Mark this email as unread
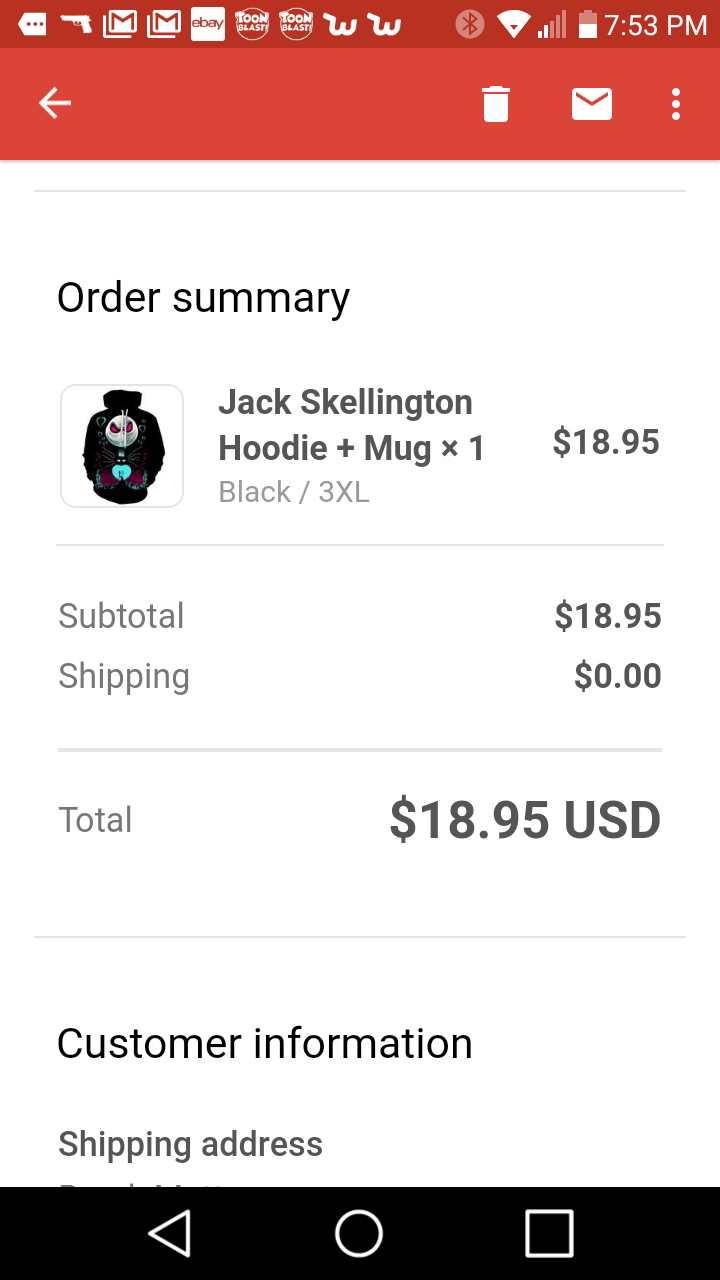The height and width of the screenshot is (1280, 720). point(592,103)
